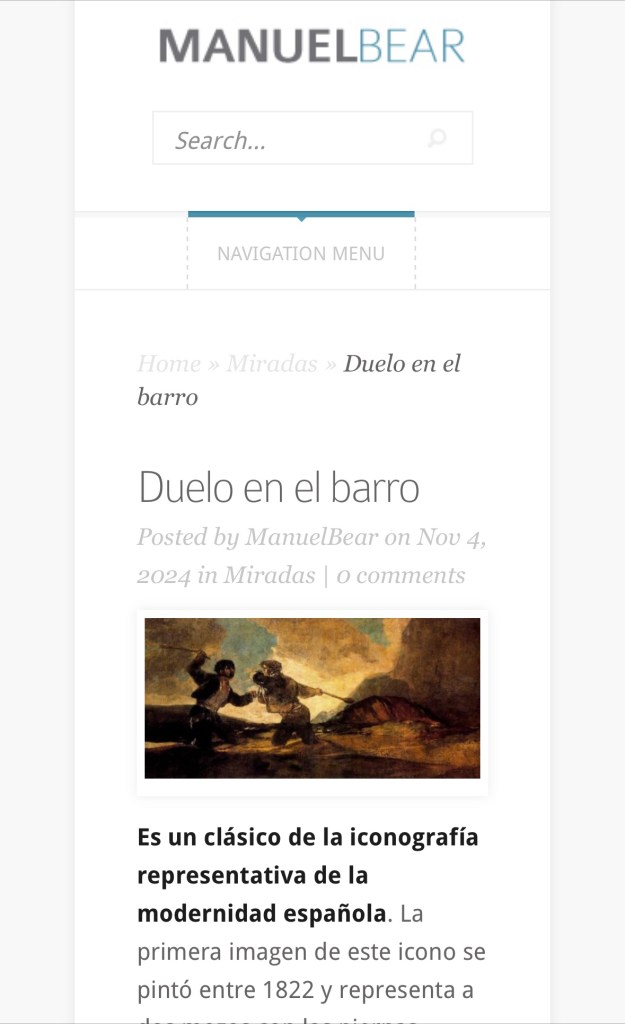Open ManuelBear author link

tap(312, 537)
